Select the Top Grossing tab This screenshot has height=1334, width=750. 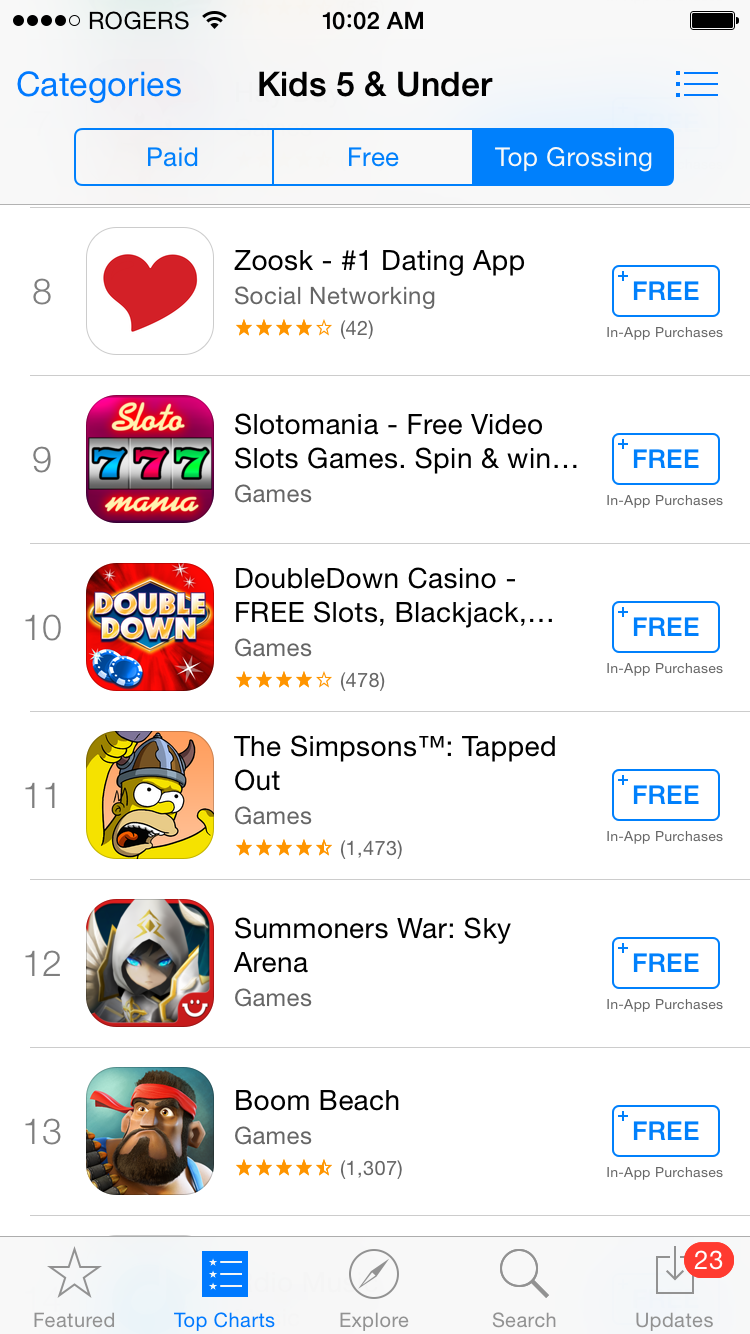click(x=573, y=157)
